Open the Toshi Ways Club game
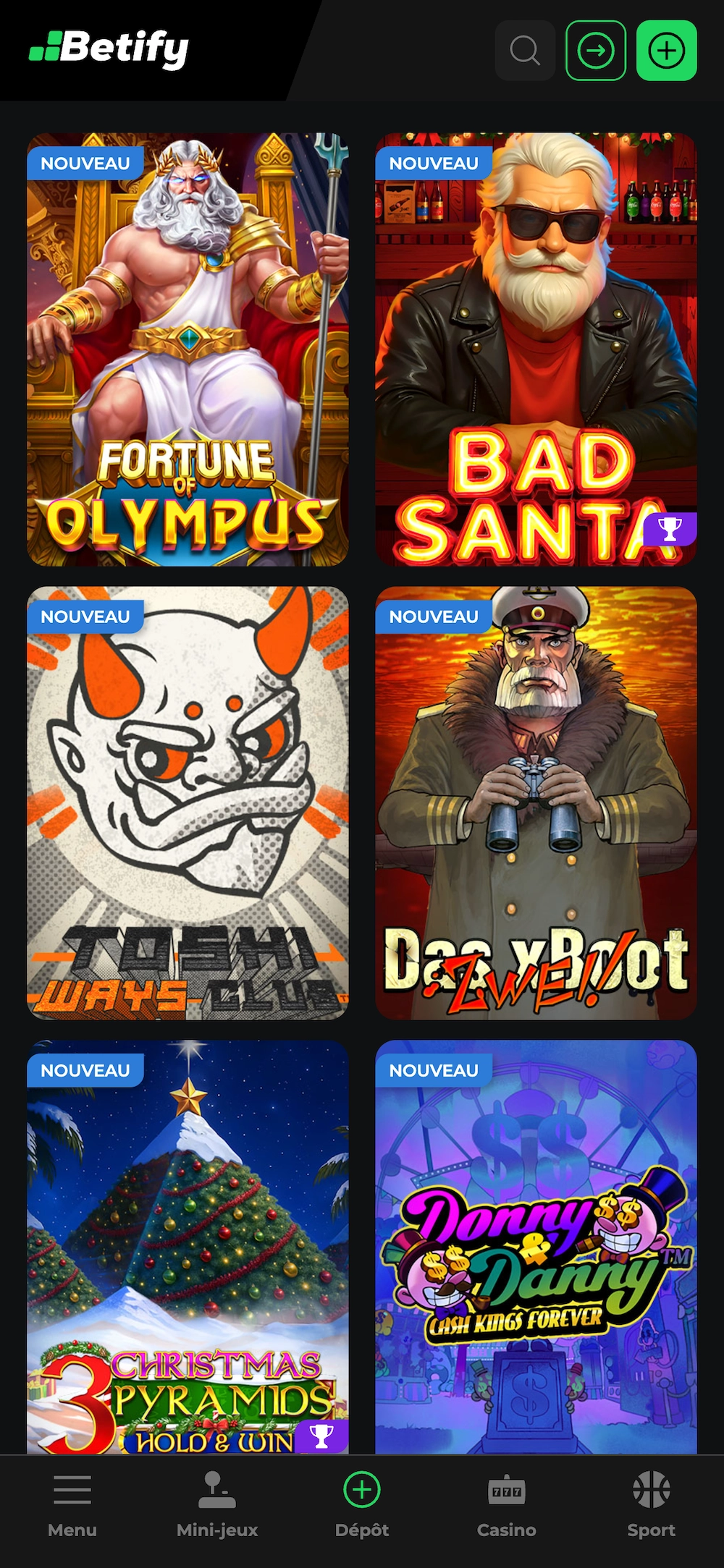 coord(187,803)
